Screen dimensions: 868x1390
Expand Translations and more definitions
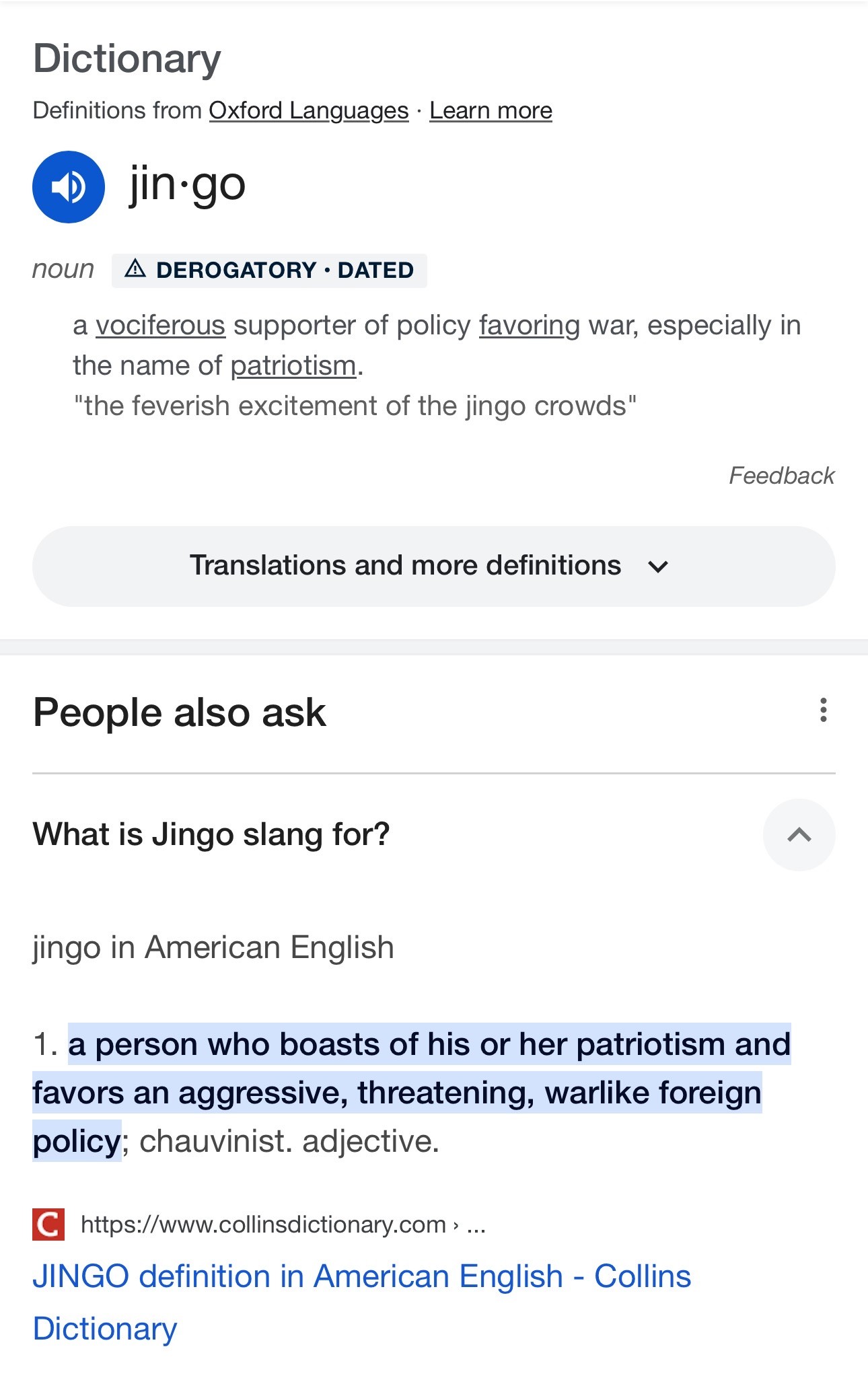[434, 566]
